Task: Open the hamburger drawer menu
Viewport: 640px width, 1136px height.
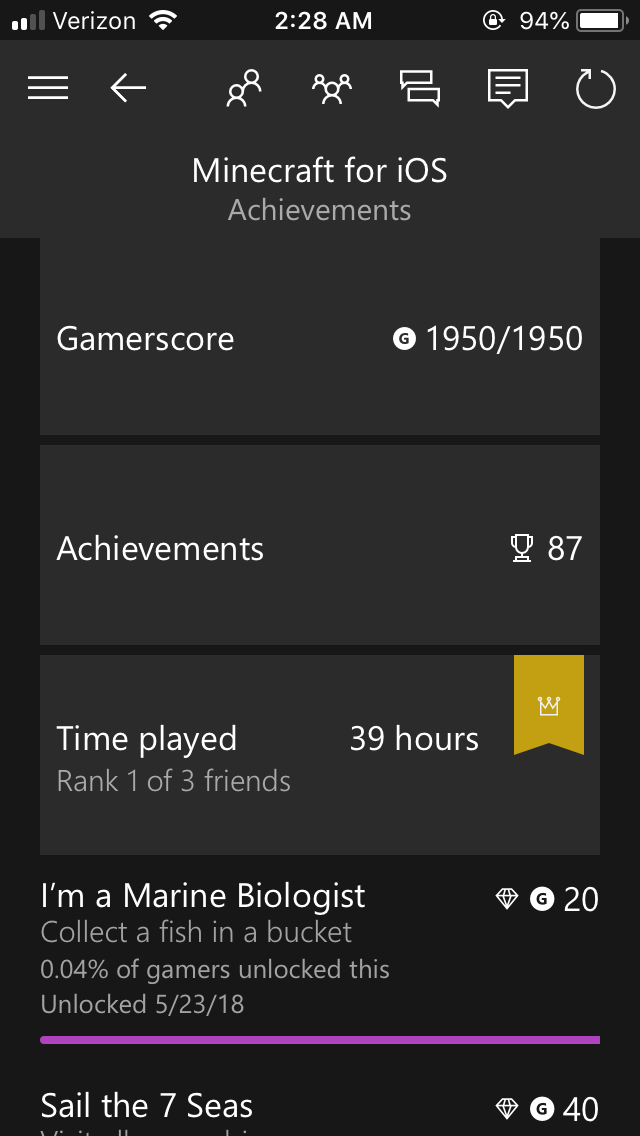Action: click(x=48, y=89)
